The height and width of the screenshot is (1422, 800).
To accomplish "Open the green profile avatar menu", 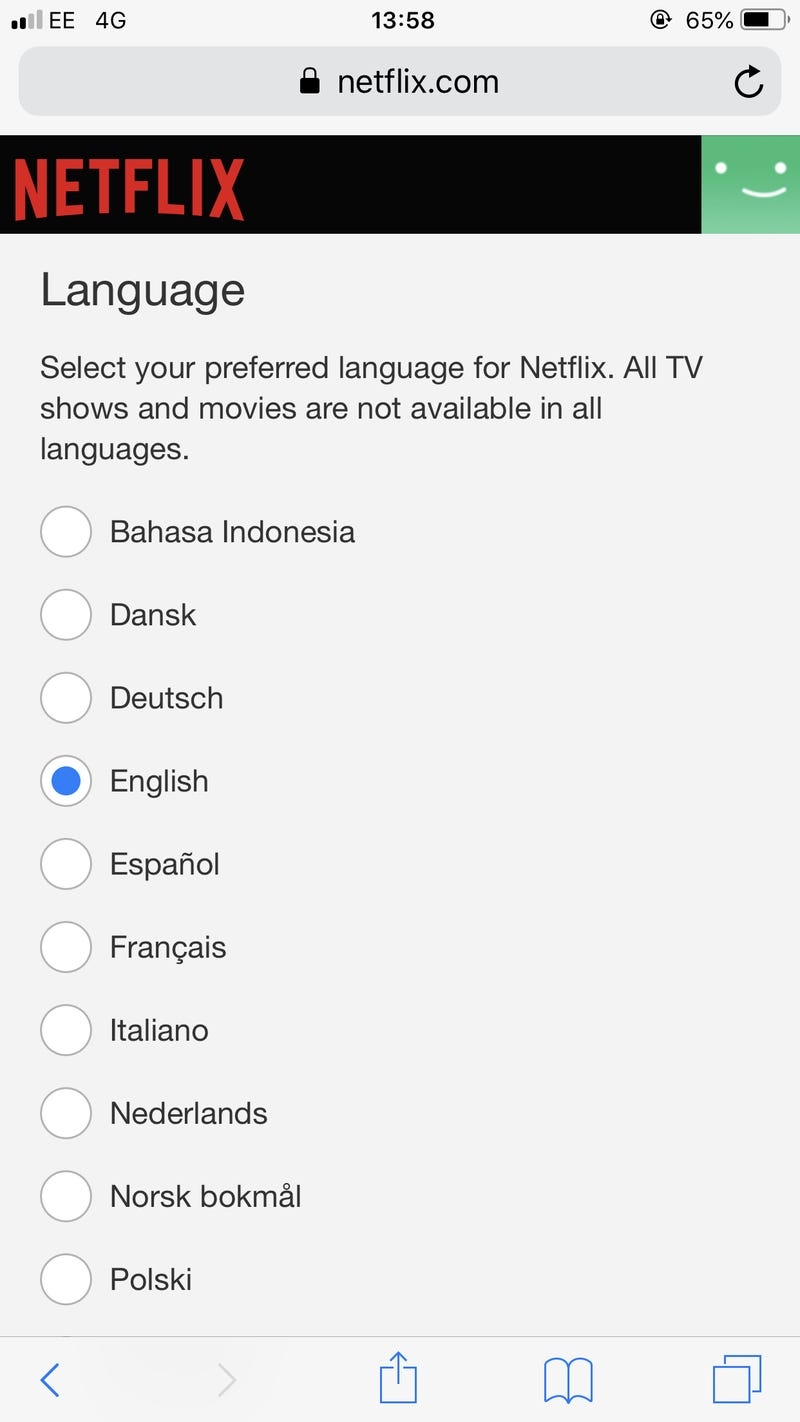I will (750, 185).
